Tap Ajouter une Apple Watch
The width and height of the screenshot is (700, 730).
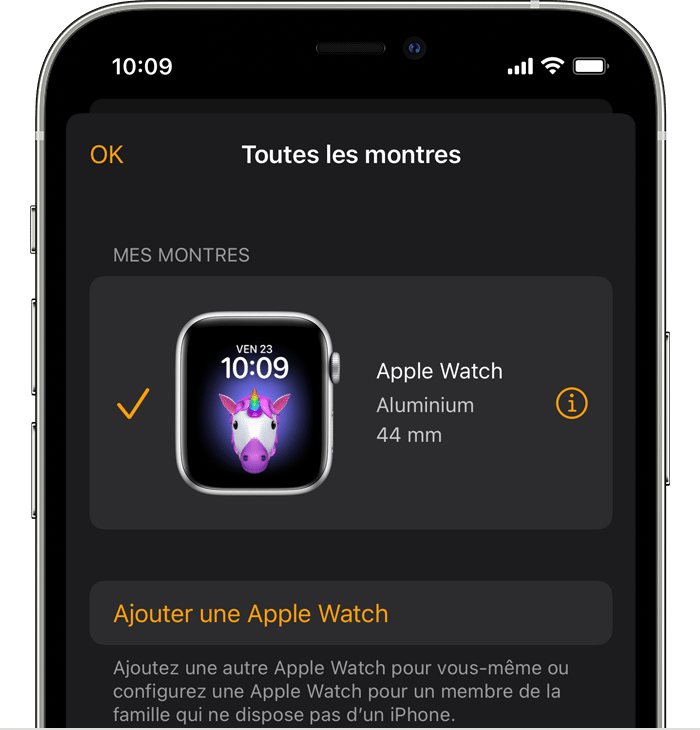pyautogui.click(x=251, y=613)
